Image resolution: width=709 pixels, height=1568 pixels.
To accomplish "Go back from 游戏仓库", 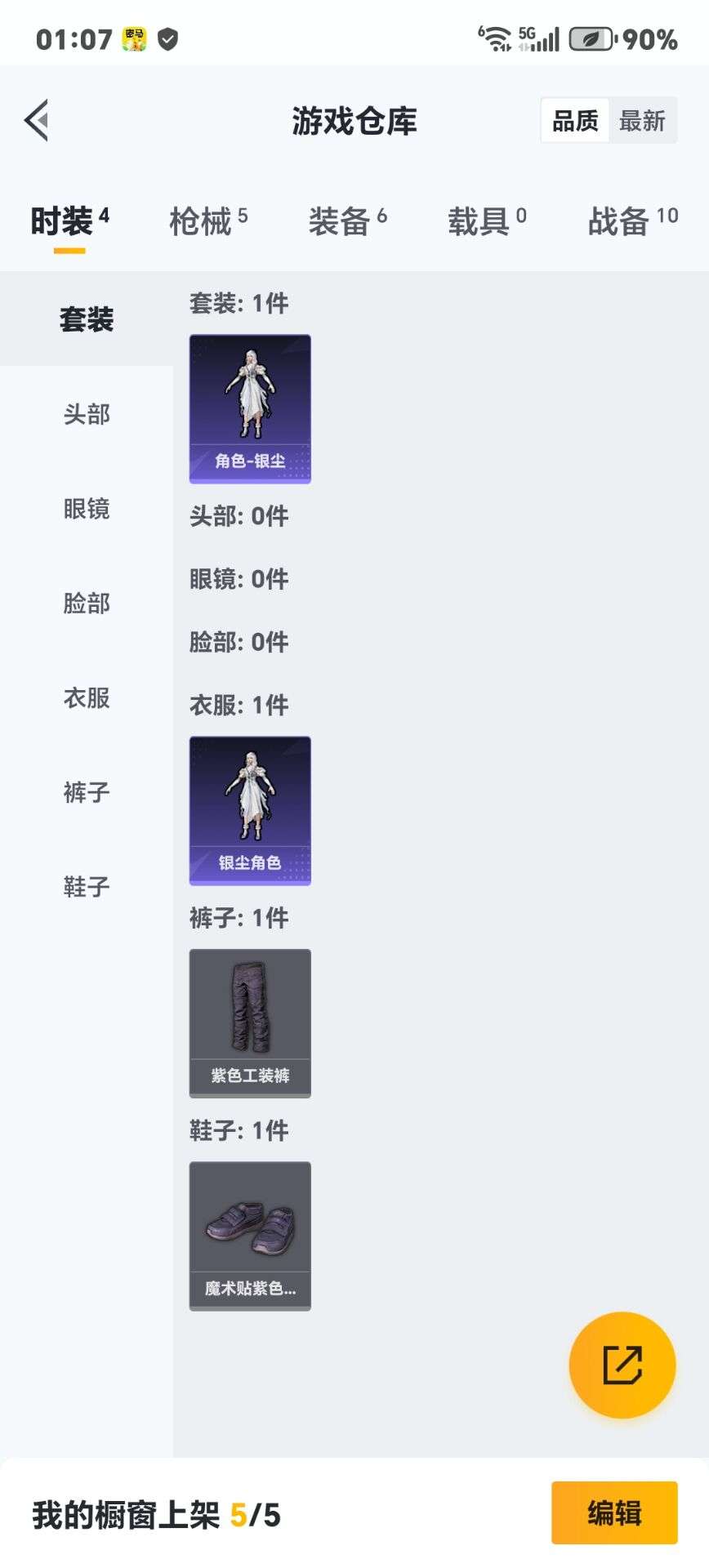I will click(x=37, y=121).
